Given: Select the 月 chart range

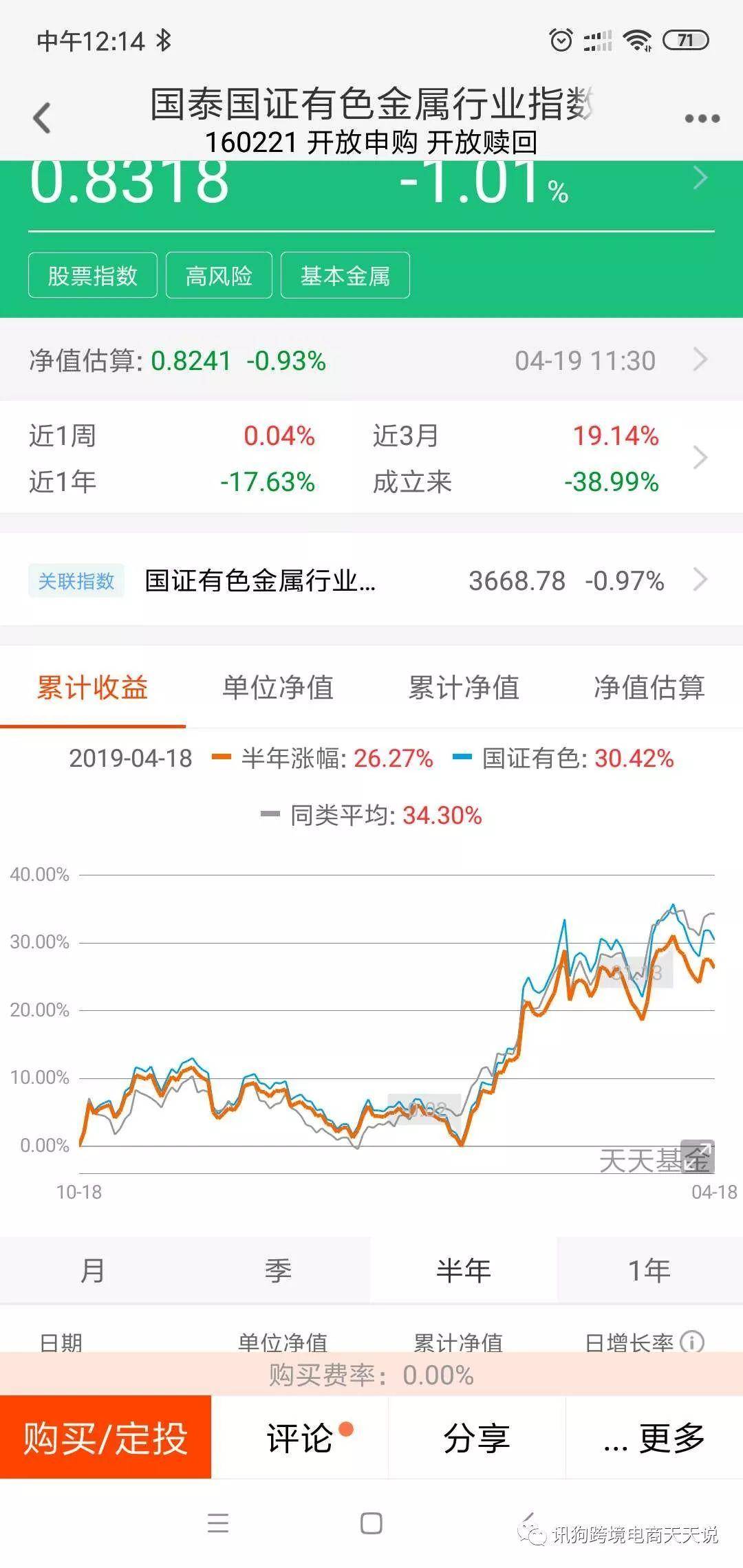Looking at the screenshot, I should (92, 1270).
